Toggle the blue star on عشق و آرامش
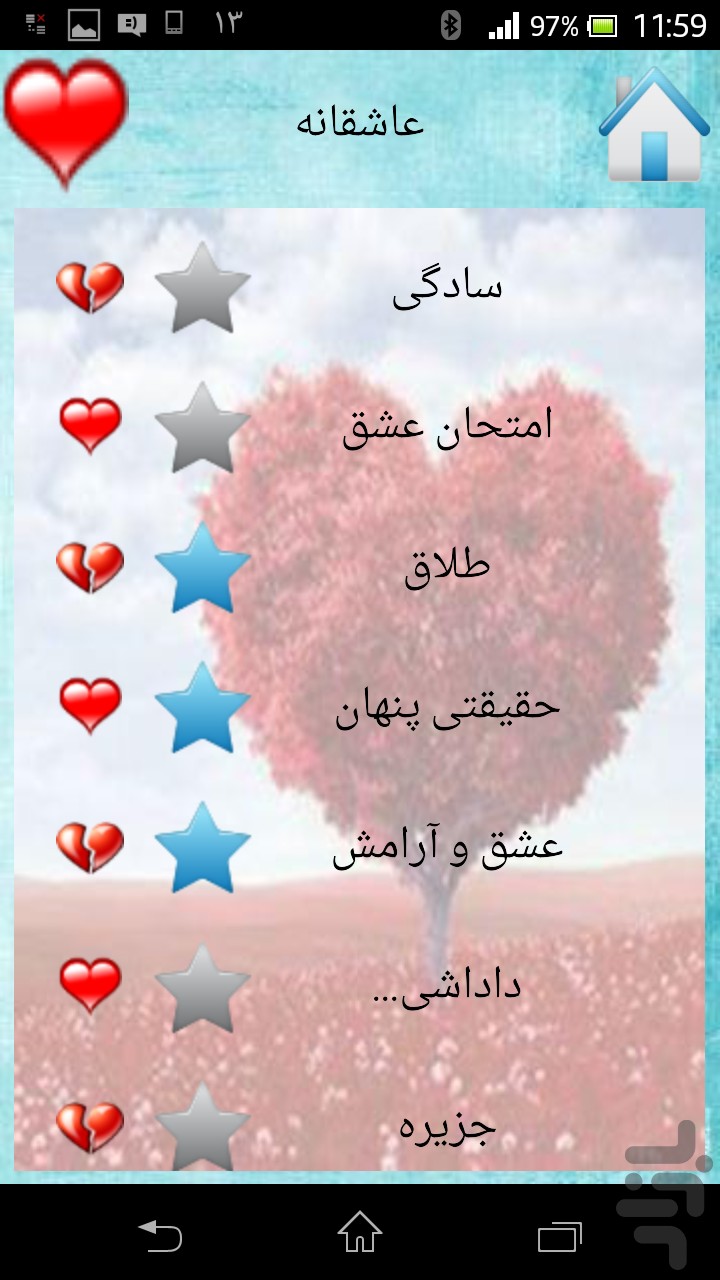 tap(202, 848)
